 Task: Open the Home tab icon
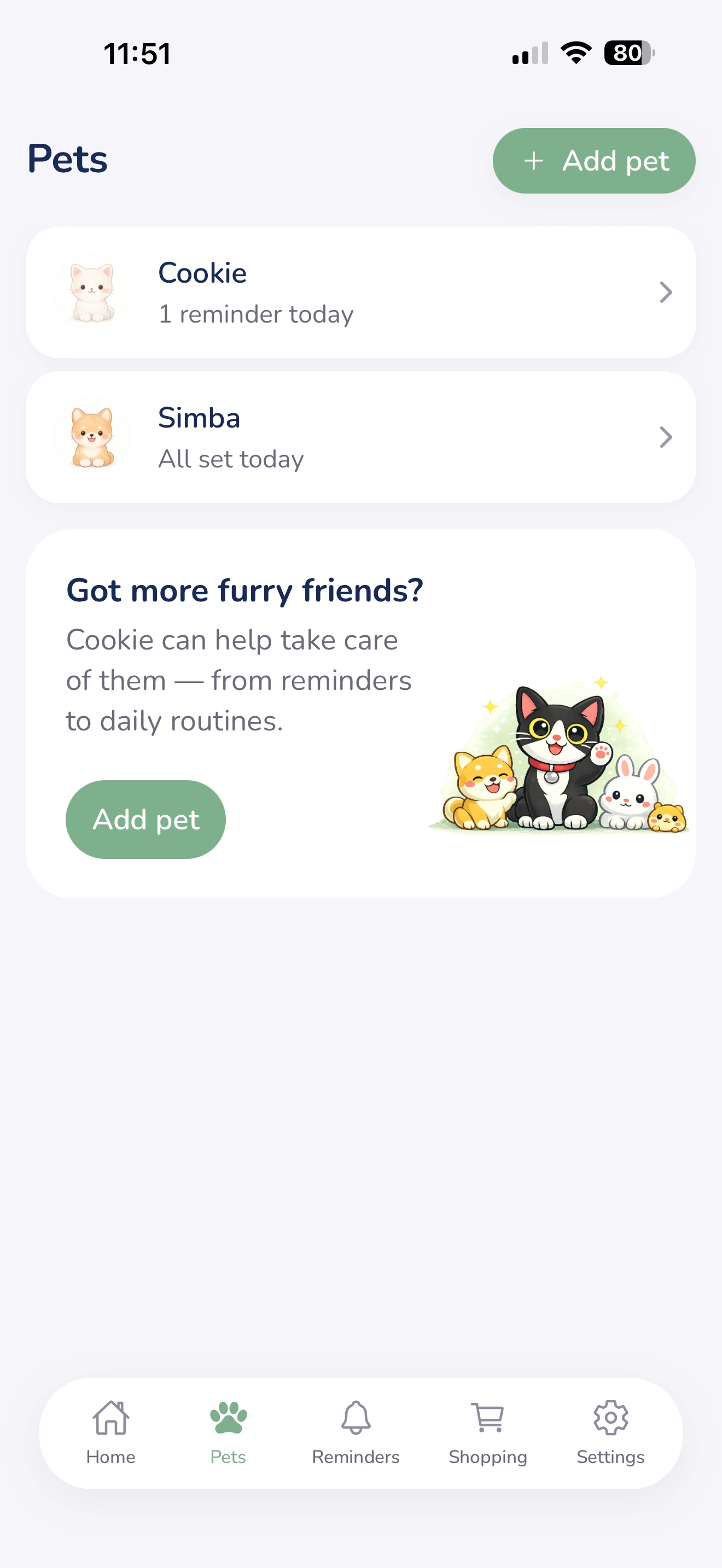pyautogui.click(x=110, y=1418)
